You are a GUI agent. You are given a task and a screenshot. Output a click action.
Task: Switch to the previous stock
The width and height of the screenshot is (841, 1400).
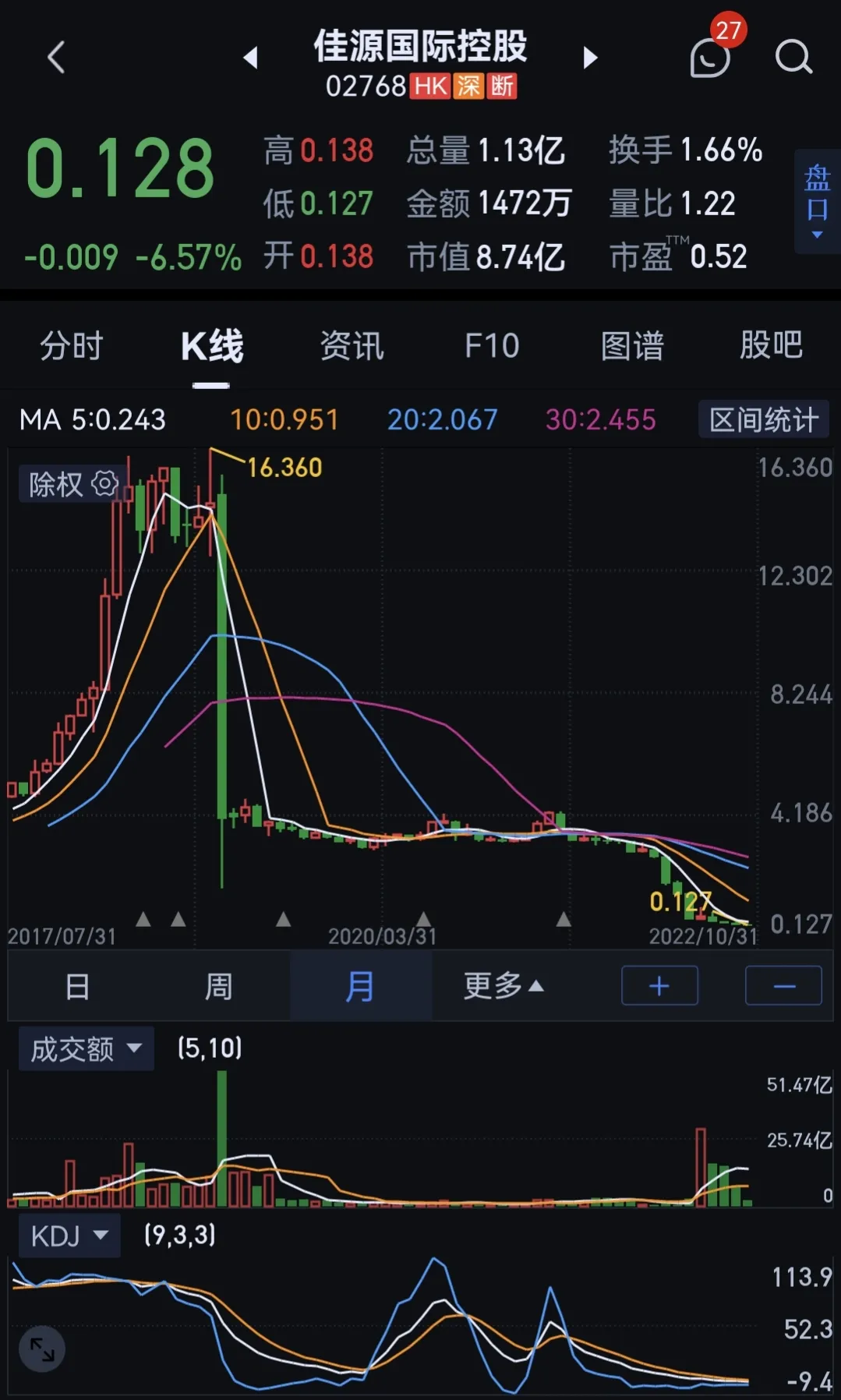pos(250,58)
